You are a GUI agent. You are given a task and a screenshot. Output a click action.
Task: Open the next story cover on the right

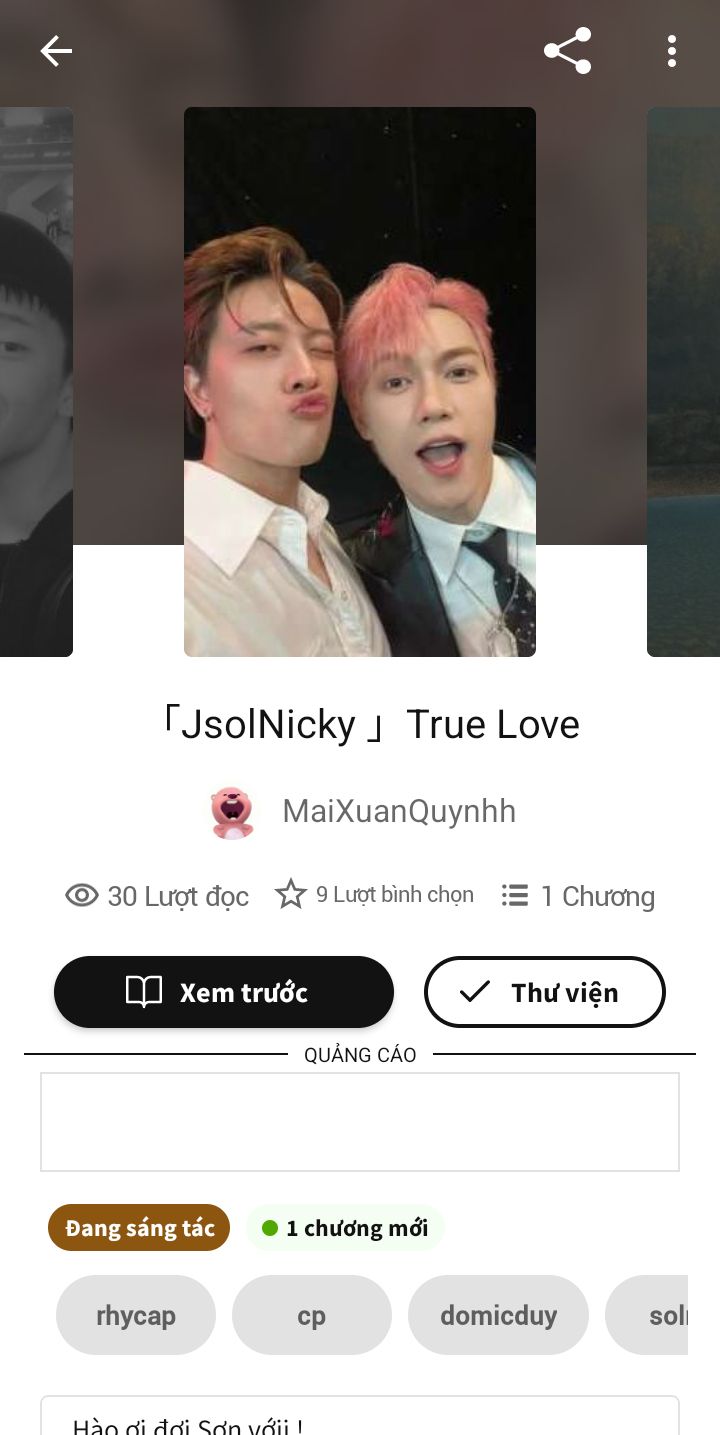click(684, 381)
